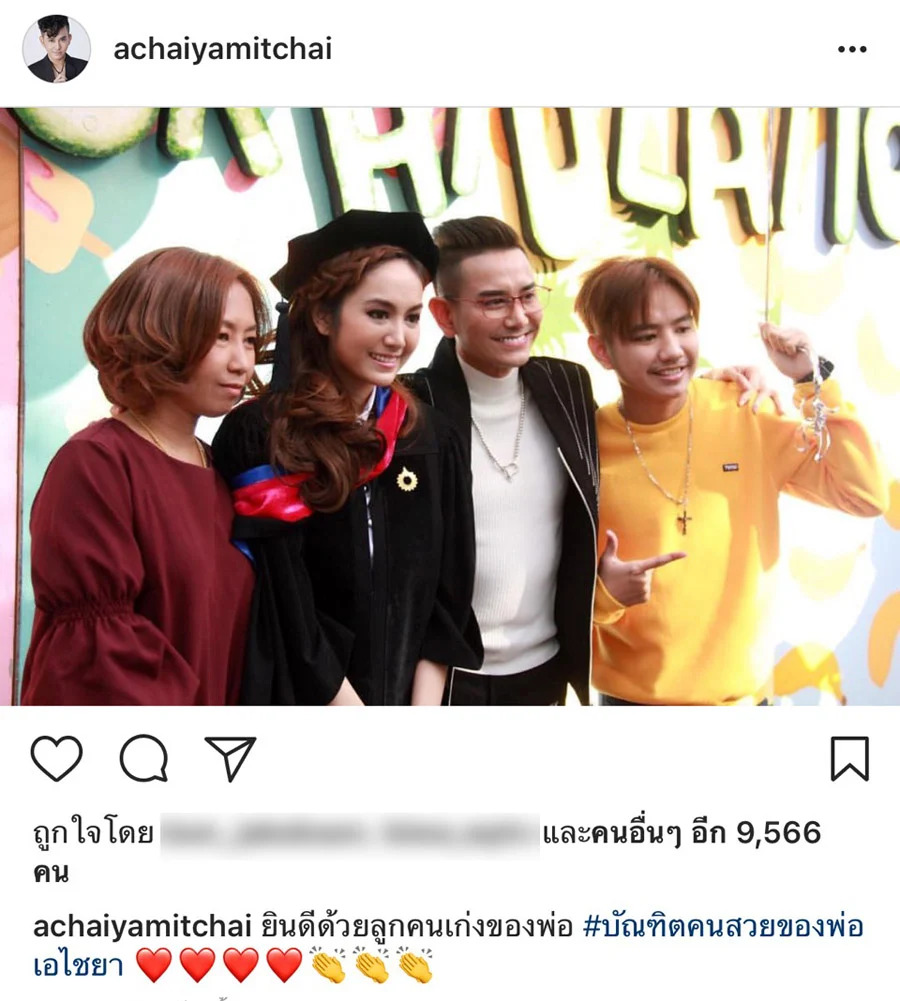
Task: Open achaiyamitchai's profile picture
Action: 56,49
